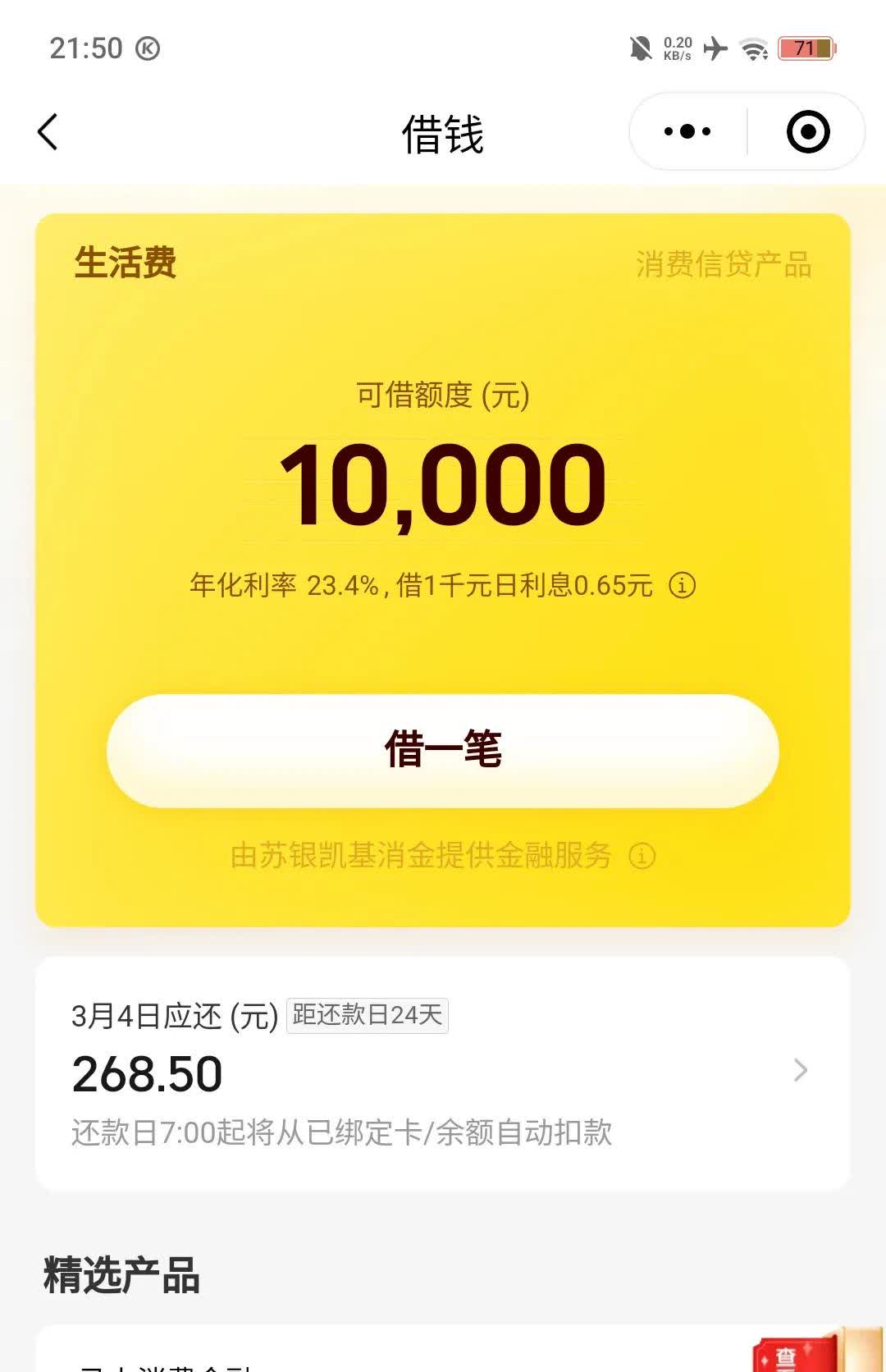886x1372 pixels.
Task: Select the 距还款日24天 countdown tag
Action: (366, 1015)
